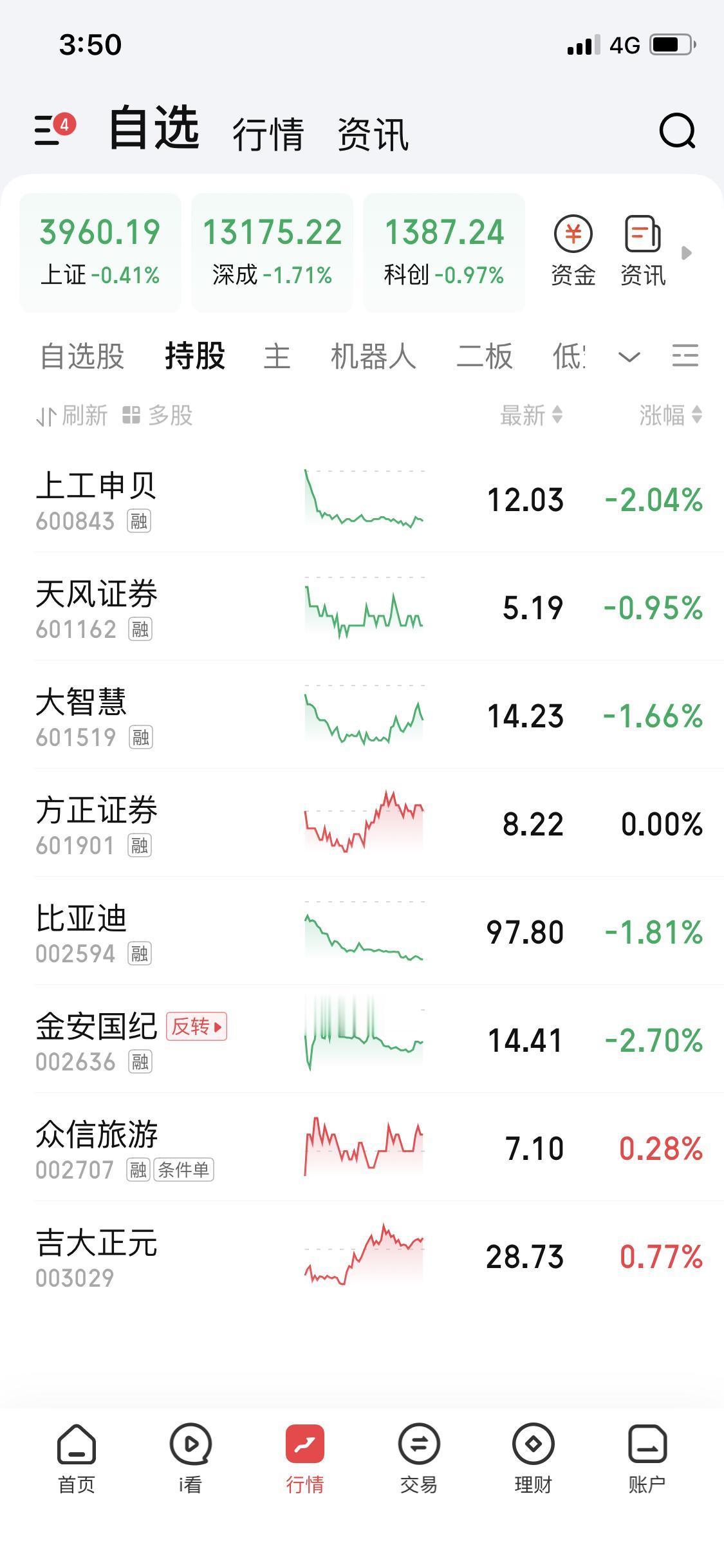This screenshot has width=724, height=1568.
Task: Select the 自选股 group tab
Action: tap(82, 356)
